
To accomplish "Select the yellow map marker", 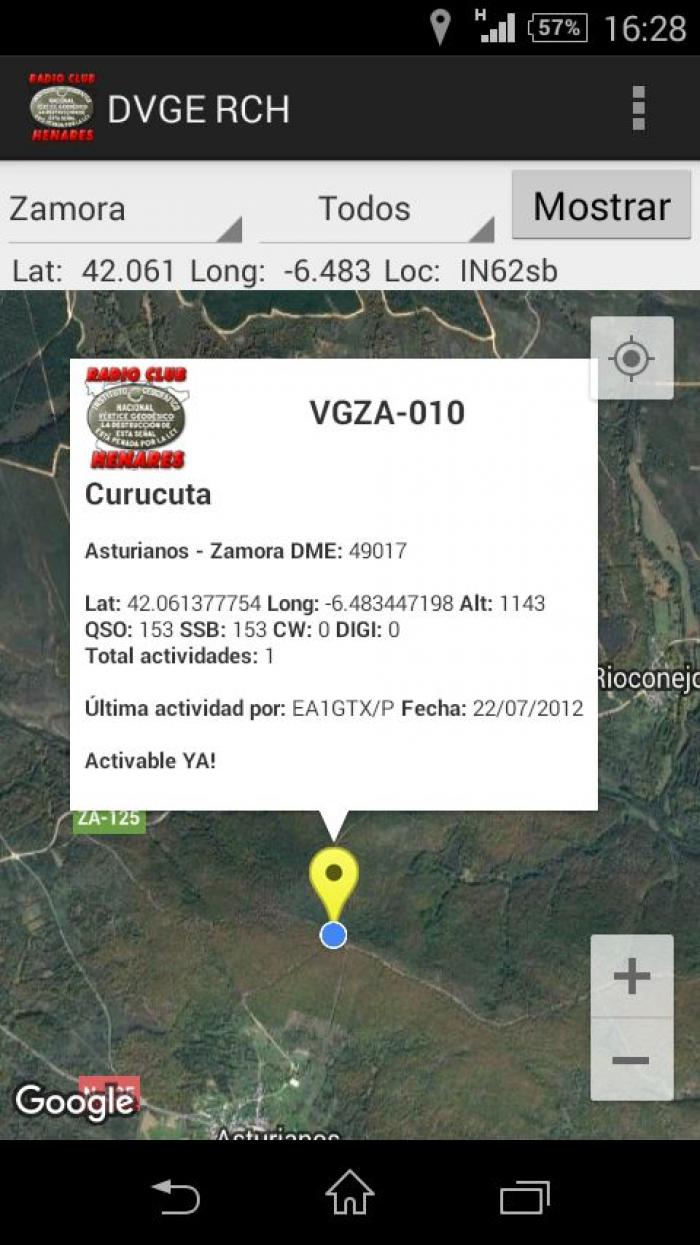I will tap(334, 883).
